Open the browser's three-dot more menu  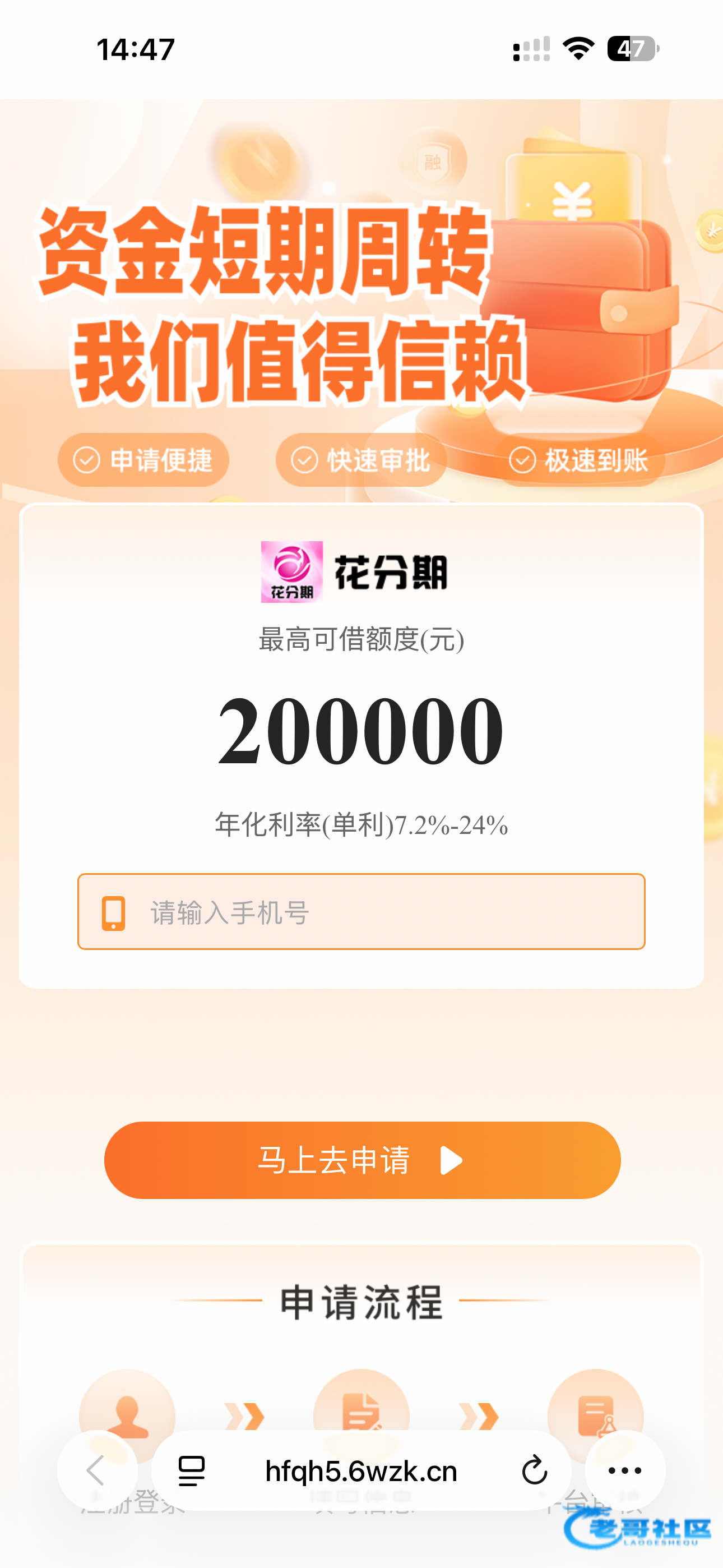coord(624,1470)
